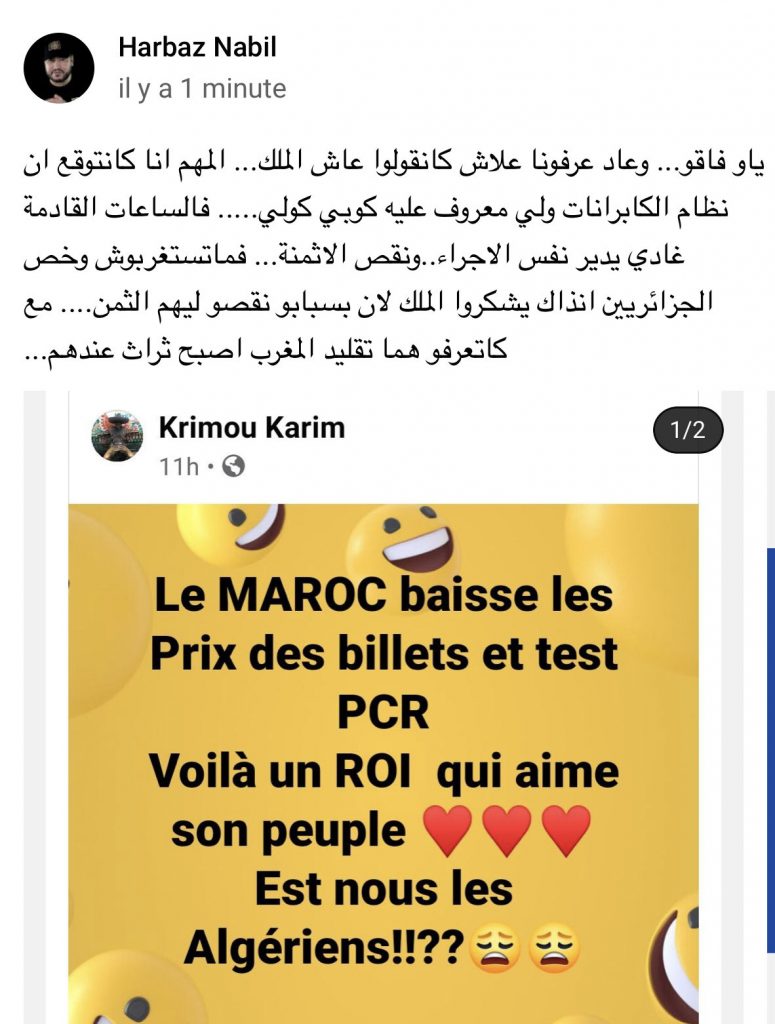Viewport: 775px width, 1024px height.
Task: Tap the Harbaz Nabil name link
Action: point(197,47)
